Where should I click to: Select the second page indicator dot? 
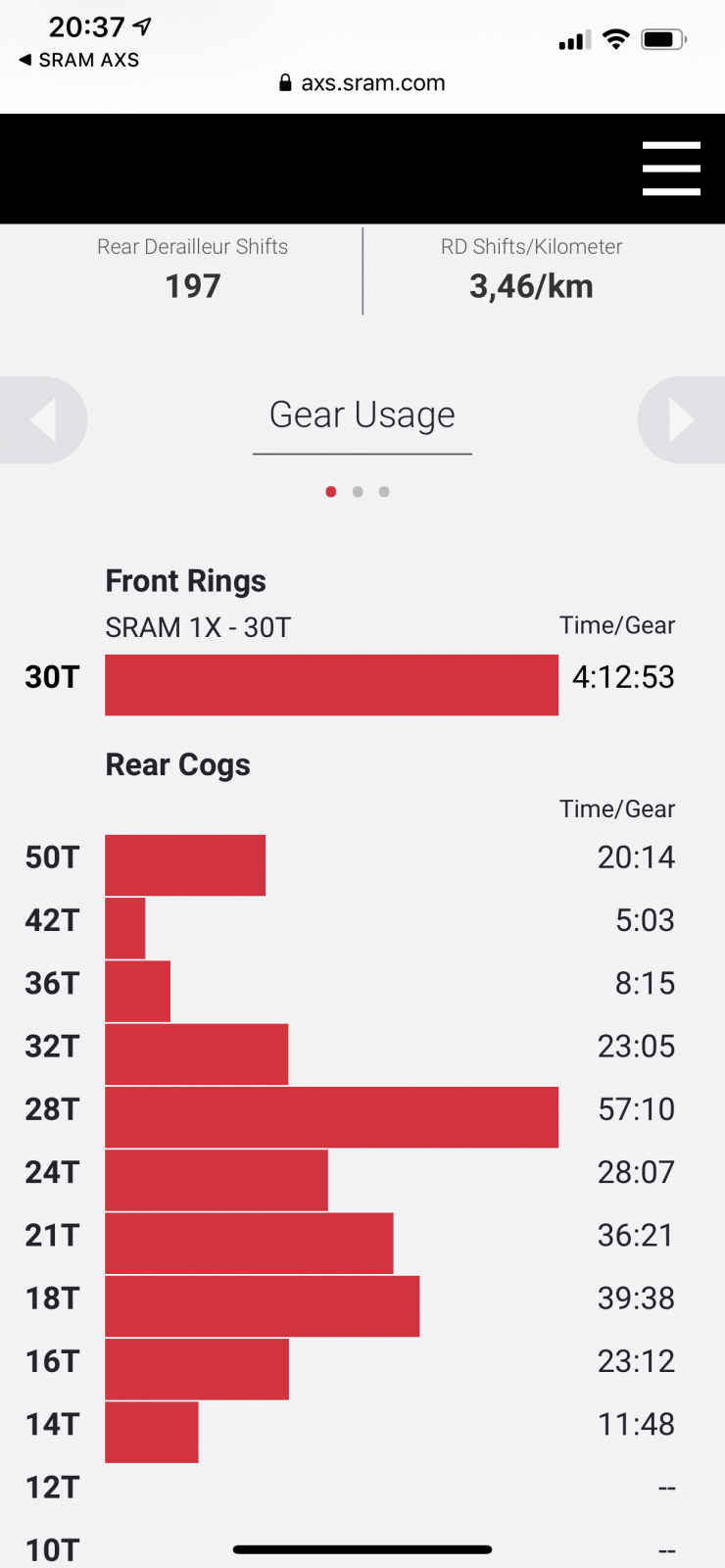pos(358,492)
